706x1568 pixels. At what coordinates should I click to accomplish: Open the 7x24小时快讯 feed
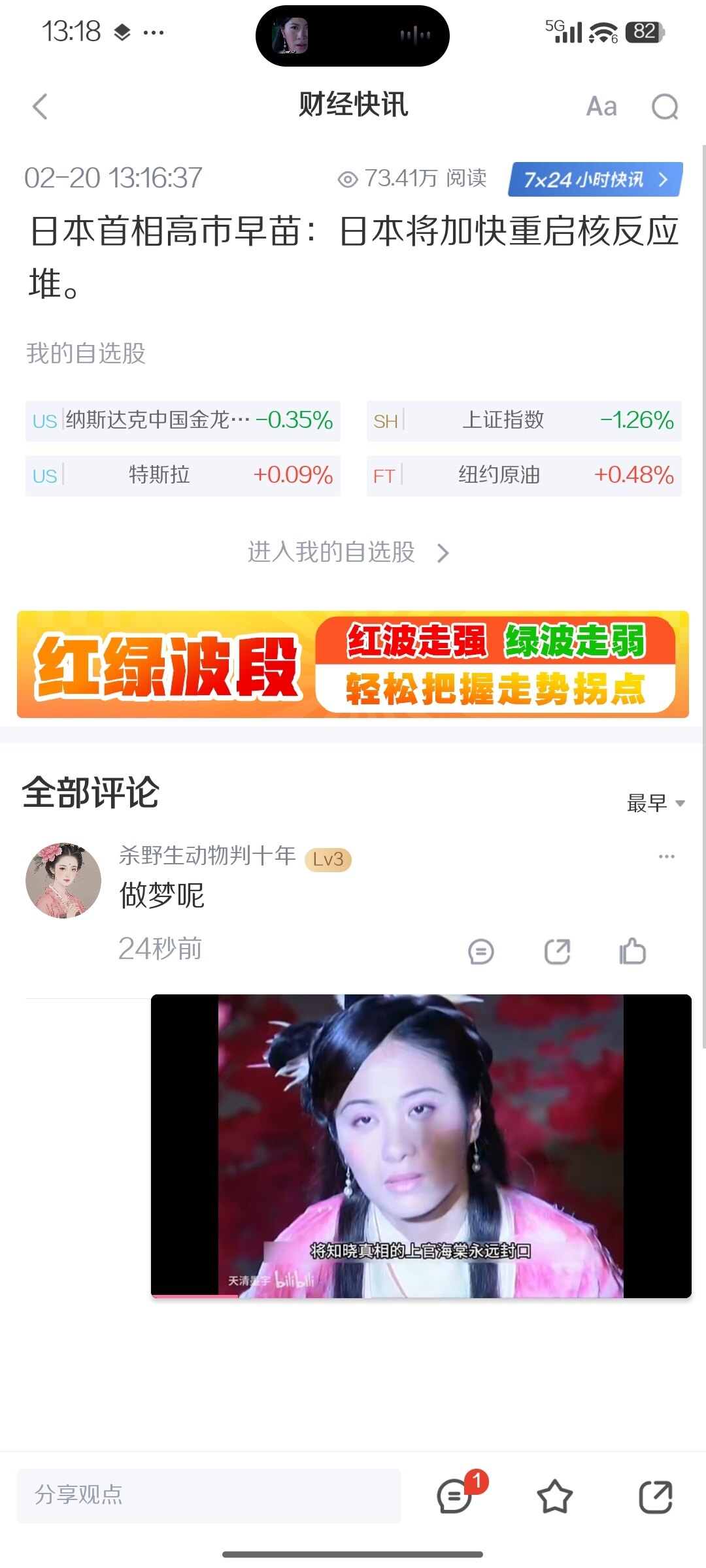[x=596, y=180]
